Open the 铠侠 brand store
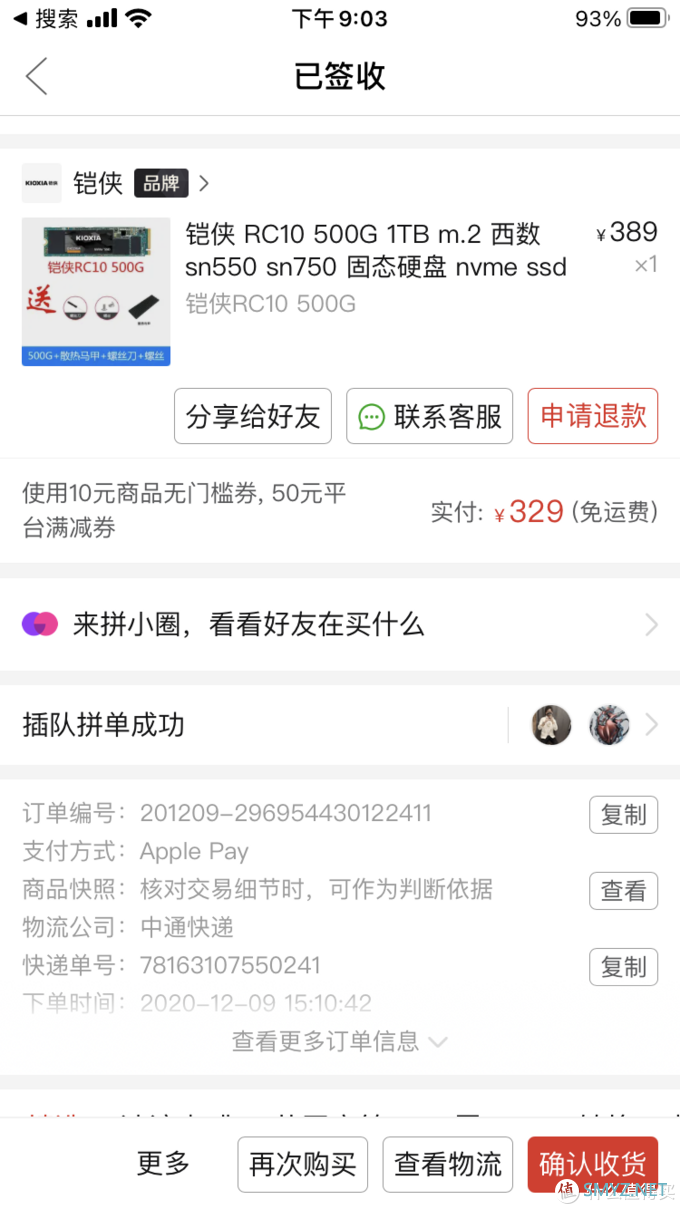 116,183
